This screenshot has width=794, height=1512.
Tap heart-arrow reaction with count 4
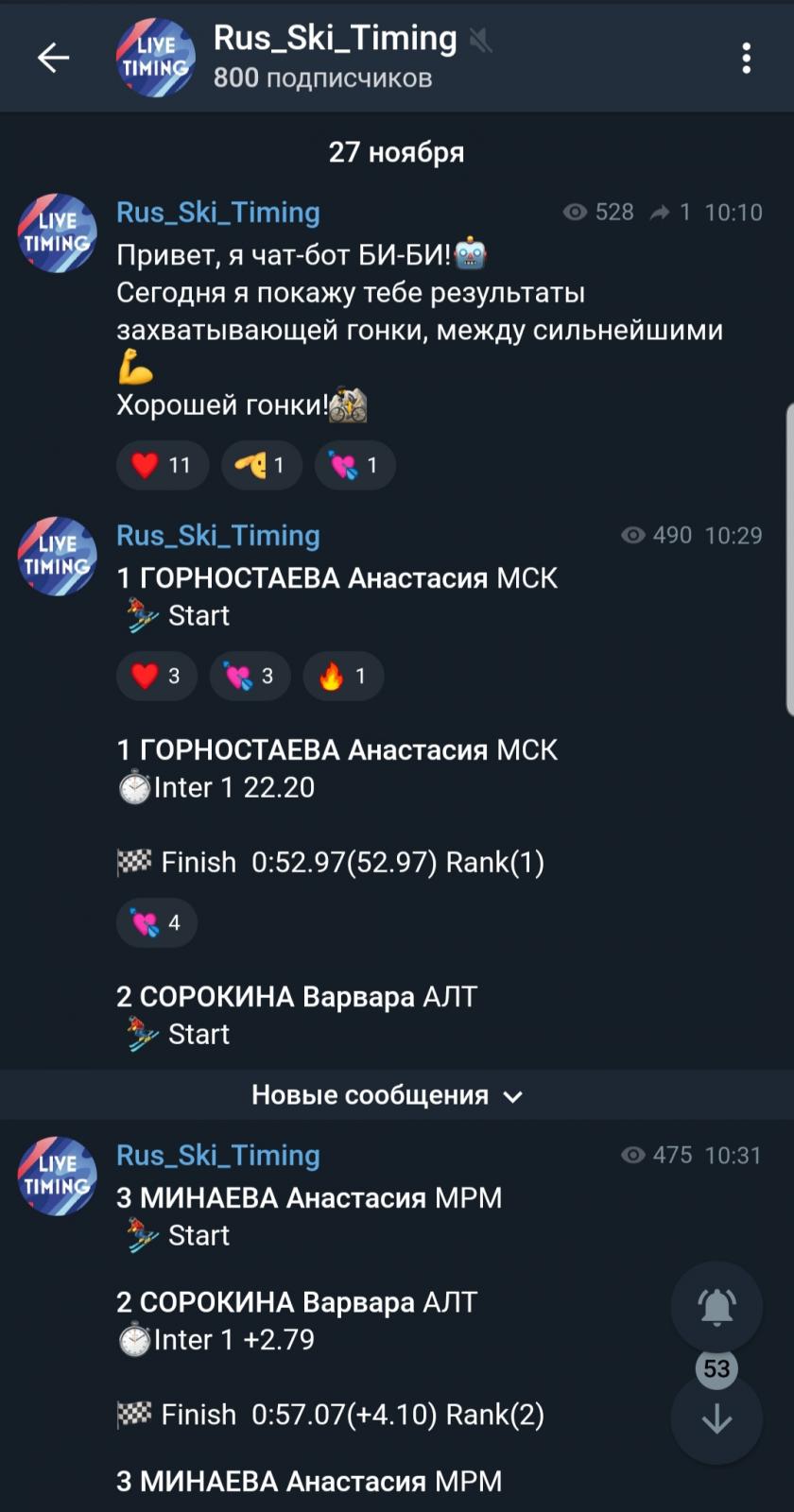156,922
